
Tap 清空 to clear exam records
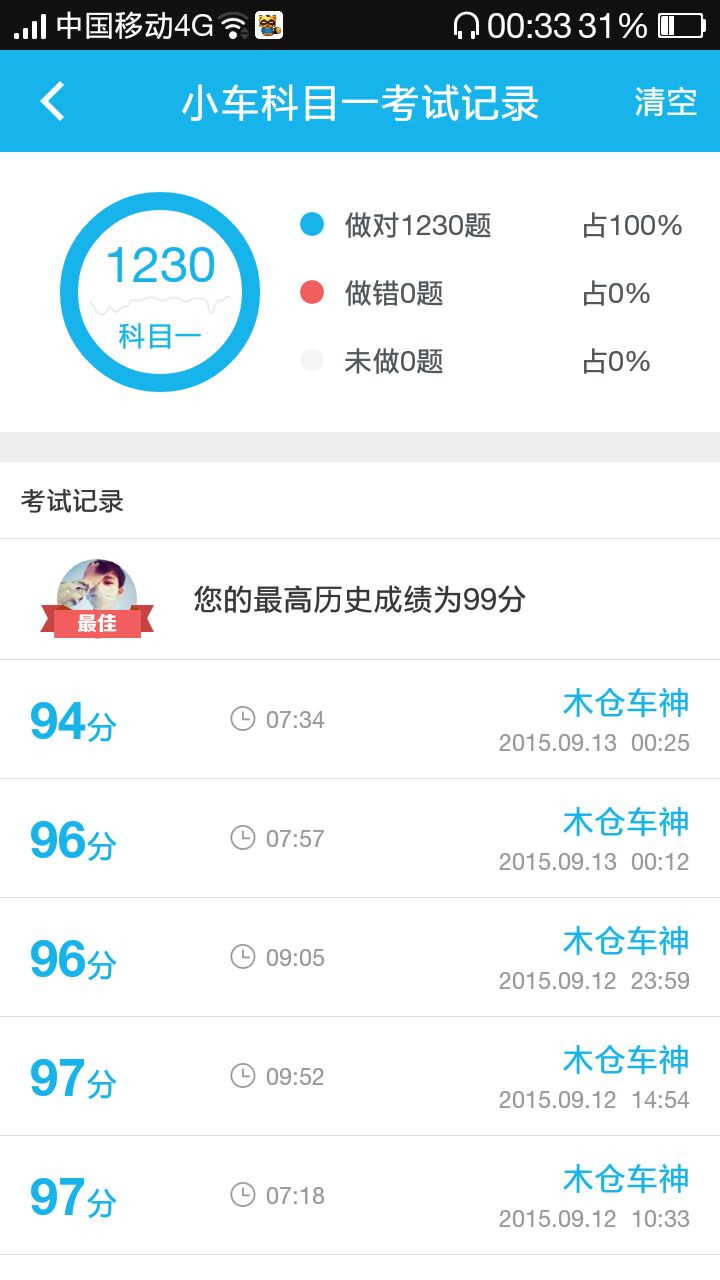(x=665, y=102)
